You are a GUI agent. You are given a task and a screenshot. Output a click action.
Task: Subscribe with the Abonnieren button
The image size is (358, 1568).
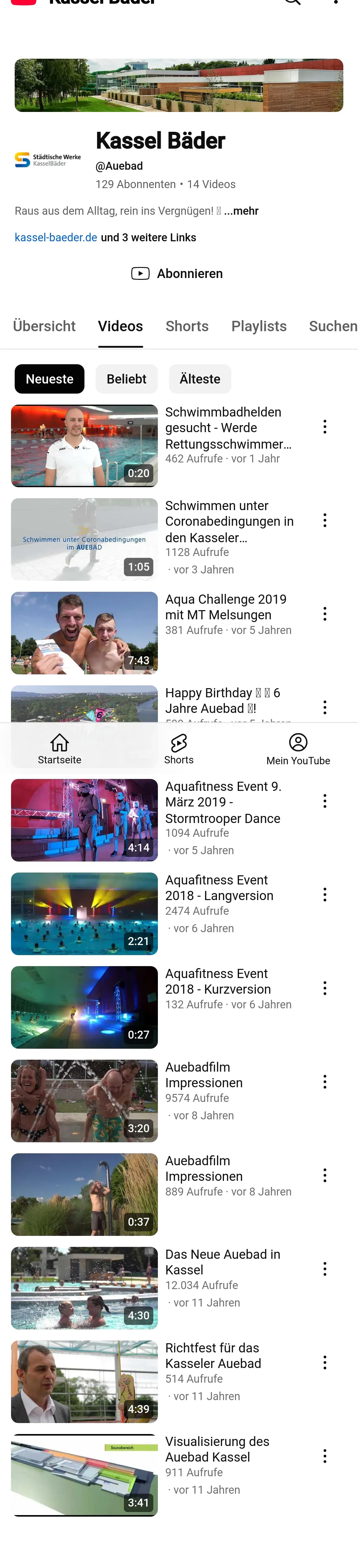177,273
